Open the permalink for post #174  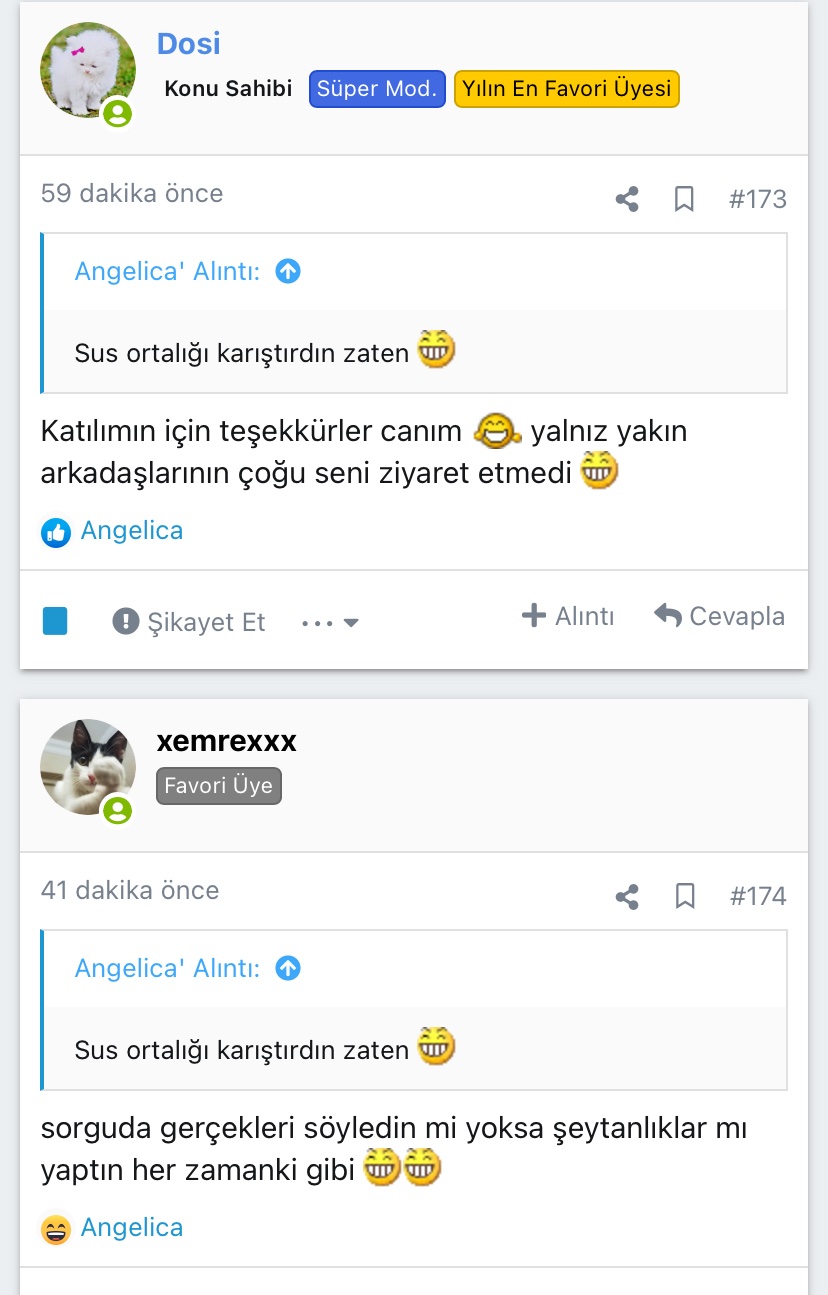click(758, 896)
